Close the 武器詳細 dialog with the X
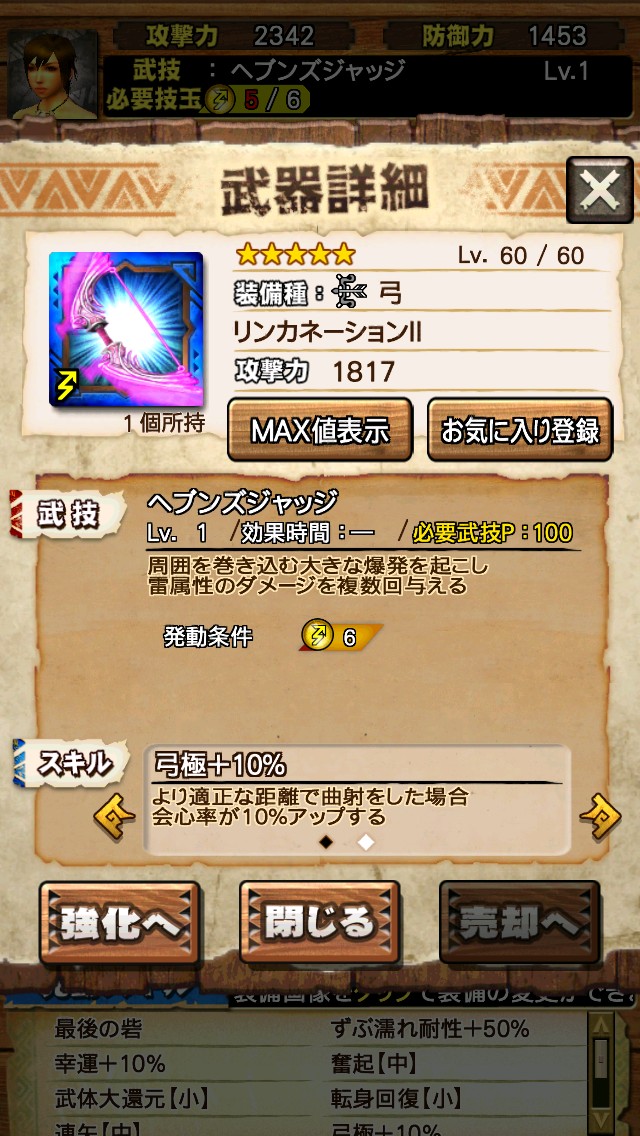The height and width of the screenshot is (1136, 640). click(x=599, y=190)
